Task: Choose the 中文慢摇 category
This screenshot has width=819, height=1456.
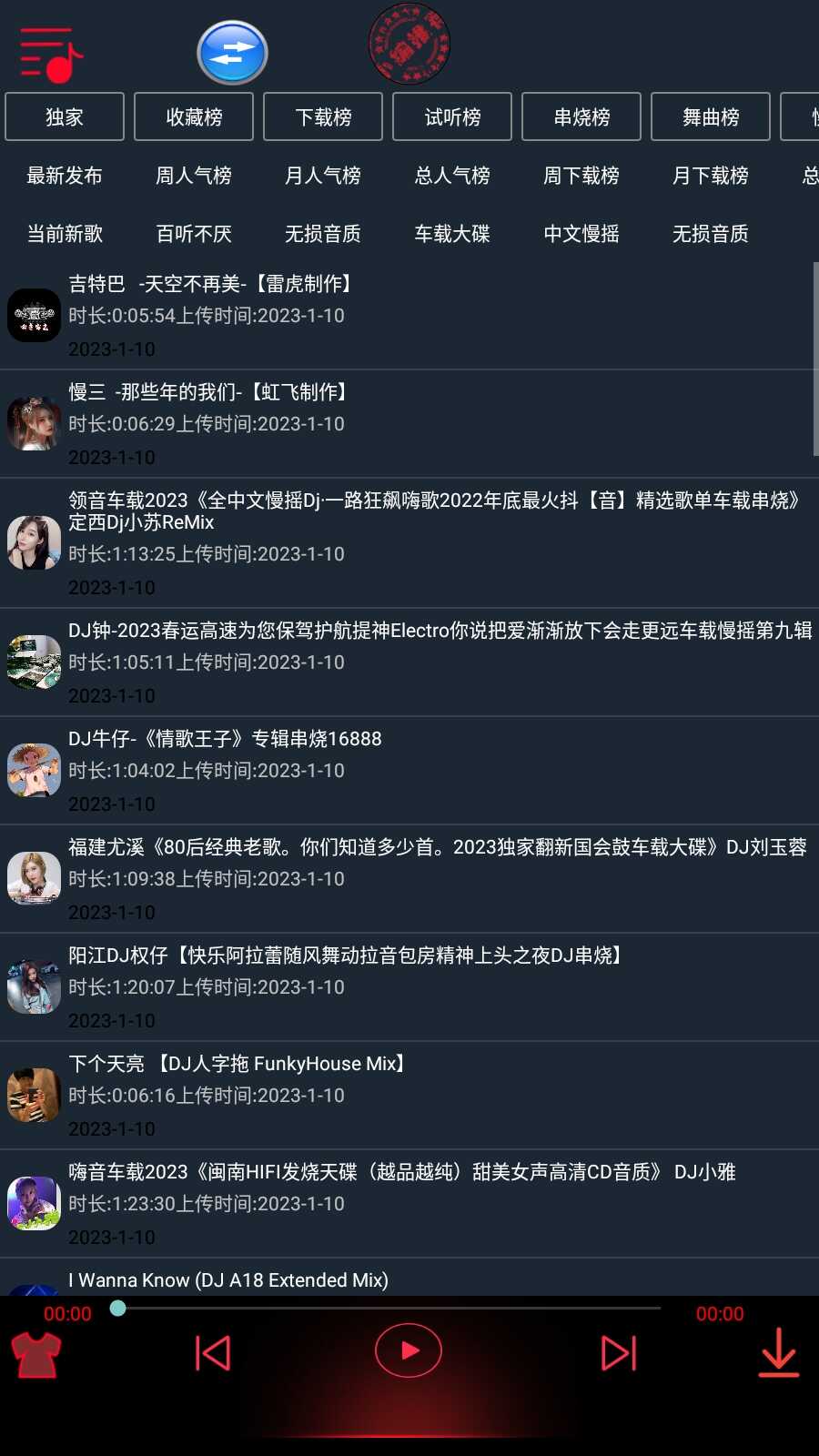Action: [581, 234]
